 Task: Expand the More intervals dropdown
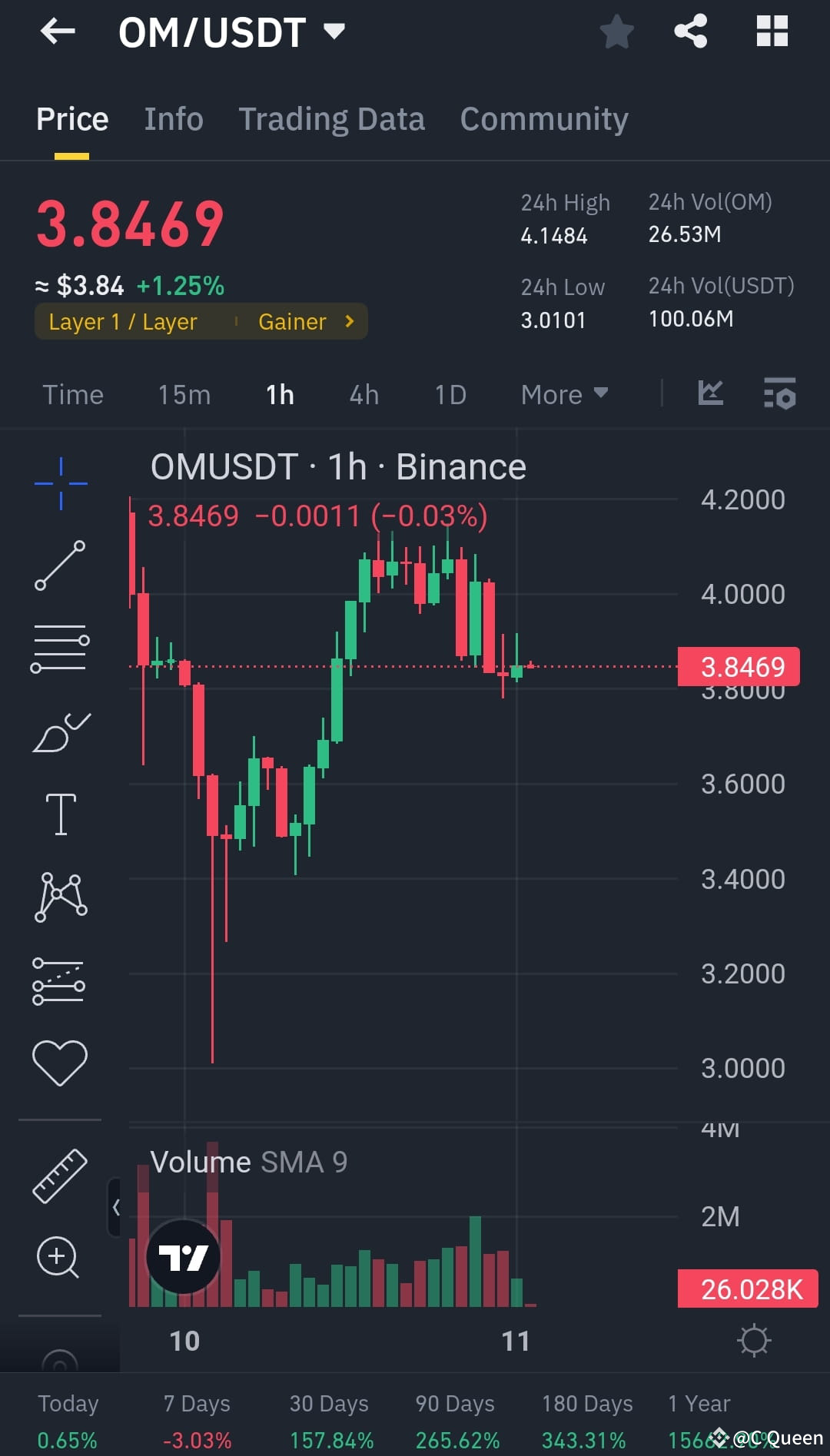pyautogui.click(x=563, y=394)
